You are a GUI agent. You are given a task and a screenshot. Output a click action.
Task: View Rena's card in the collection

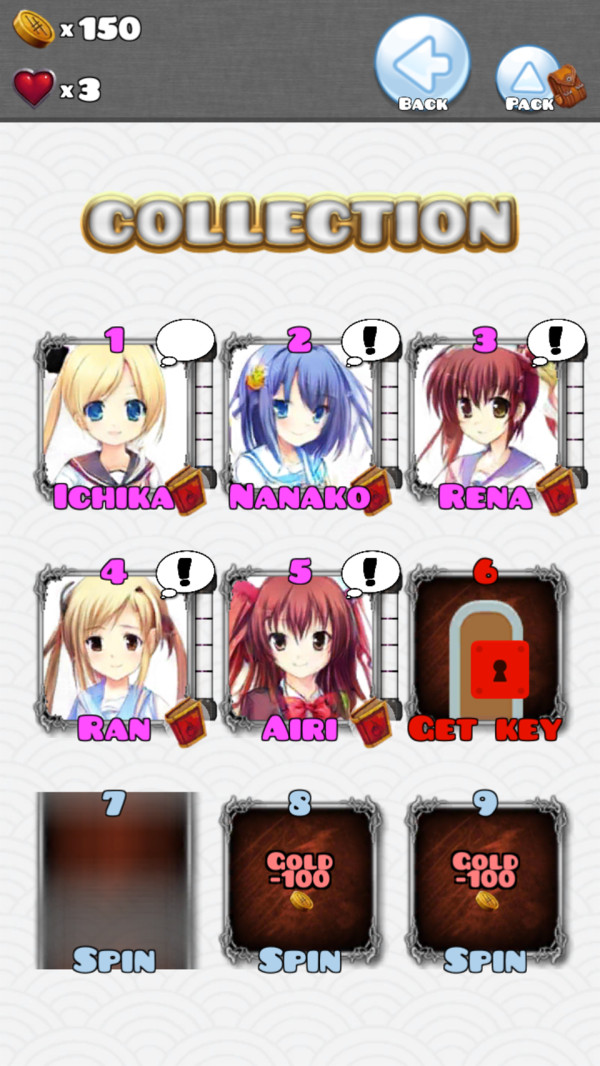pos(486,418)
